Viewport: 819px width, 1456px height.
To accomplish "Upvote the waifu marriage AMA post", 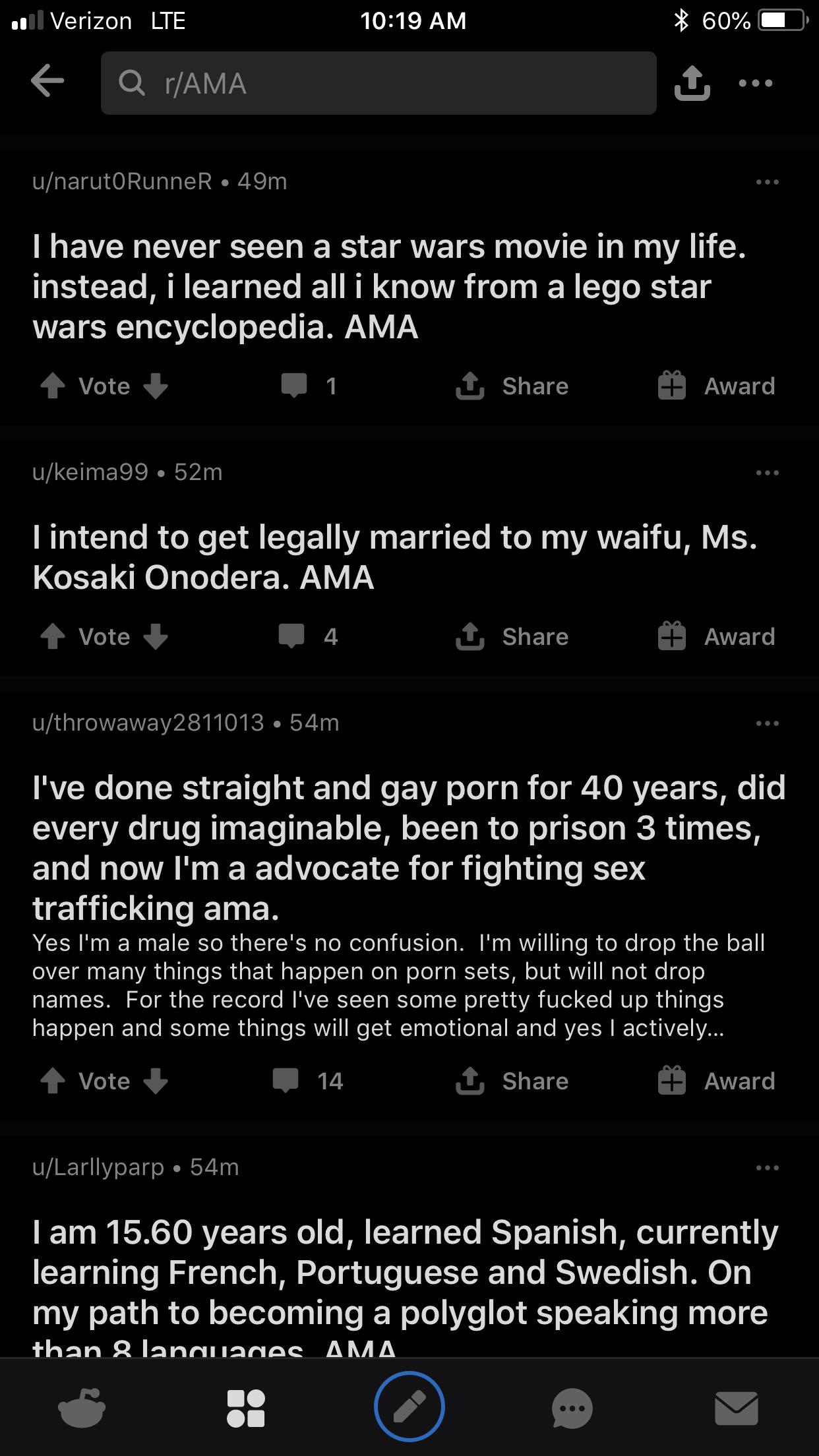I will pos(53,636).
